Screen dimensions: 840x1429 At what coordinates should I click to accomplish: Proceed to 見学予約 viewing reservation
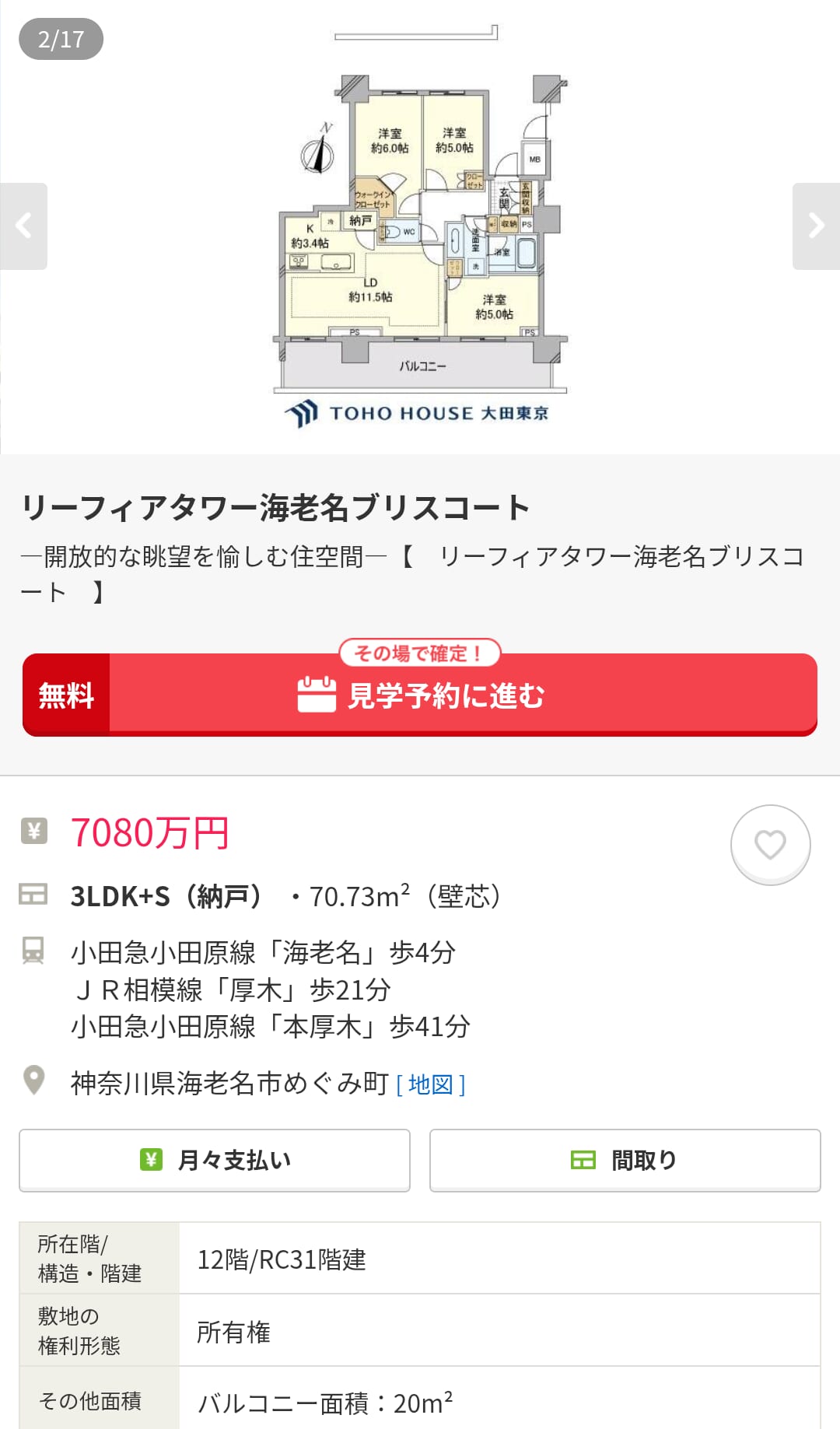coord(420,695)
